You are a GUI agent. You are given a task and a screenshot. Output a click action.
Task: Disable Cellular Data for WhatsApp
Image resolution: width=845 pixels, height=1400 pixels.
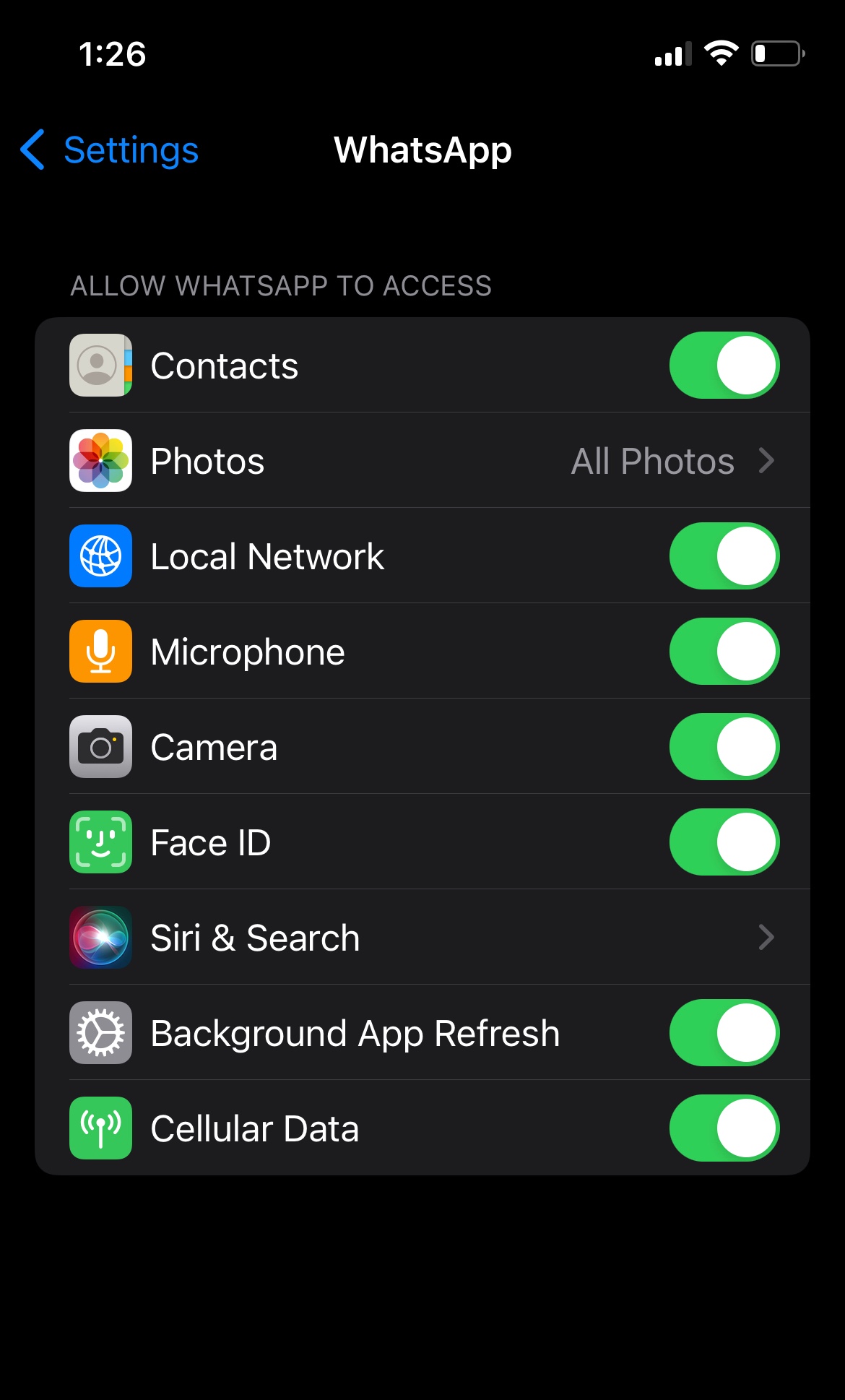tap(724, 1128)
